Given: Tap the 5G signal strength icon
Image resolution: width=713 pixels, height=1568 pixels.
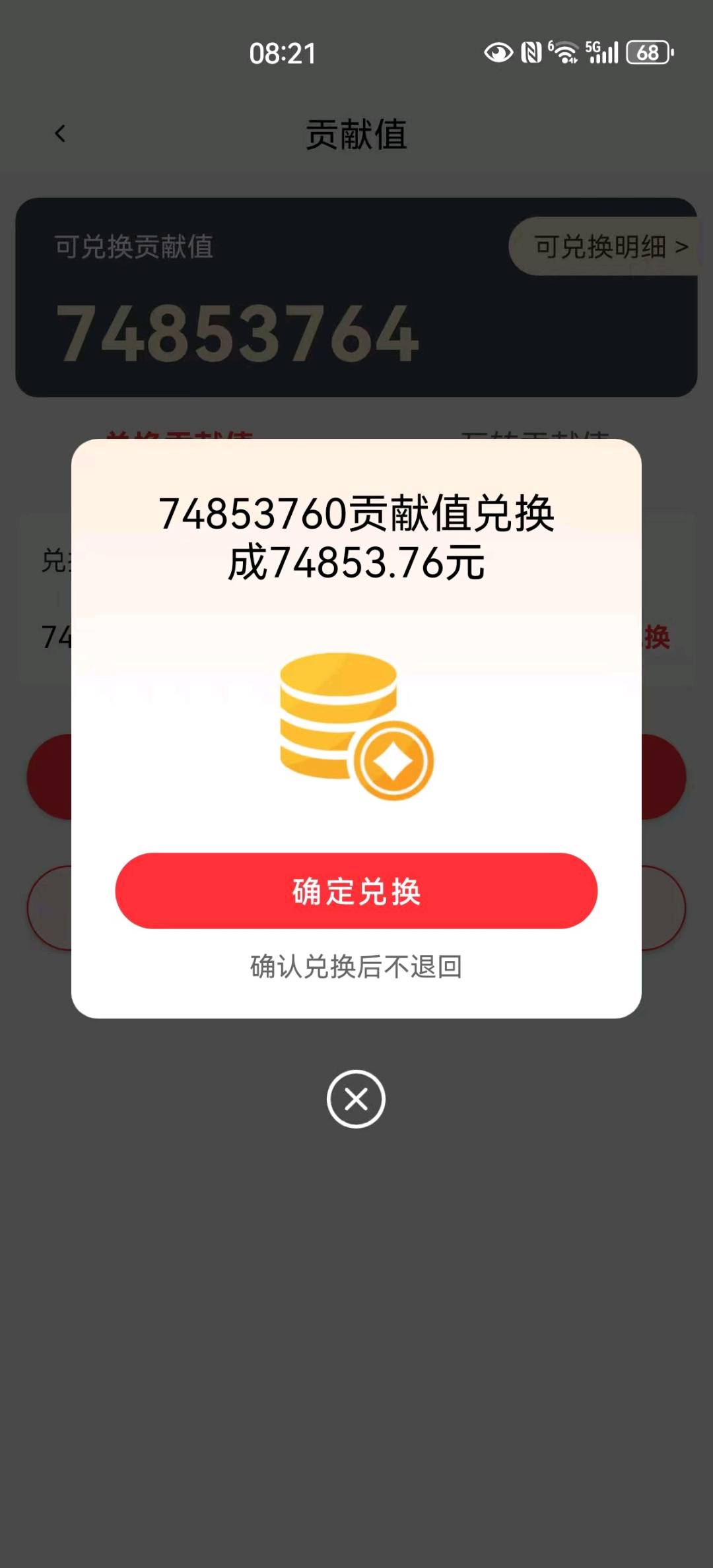Looking at the screenshot, I should (602, 52).
